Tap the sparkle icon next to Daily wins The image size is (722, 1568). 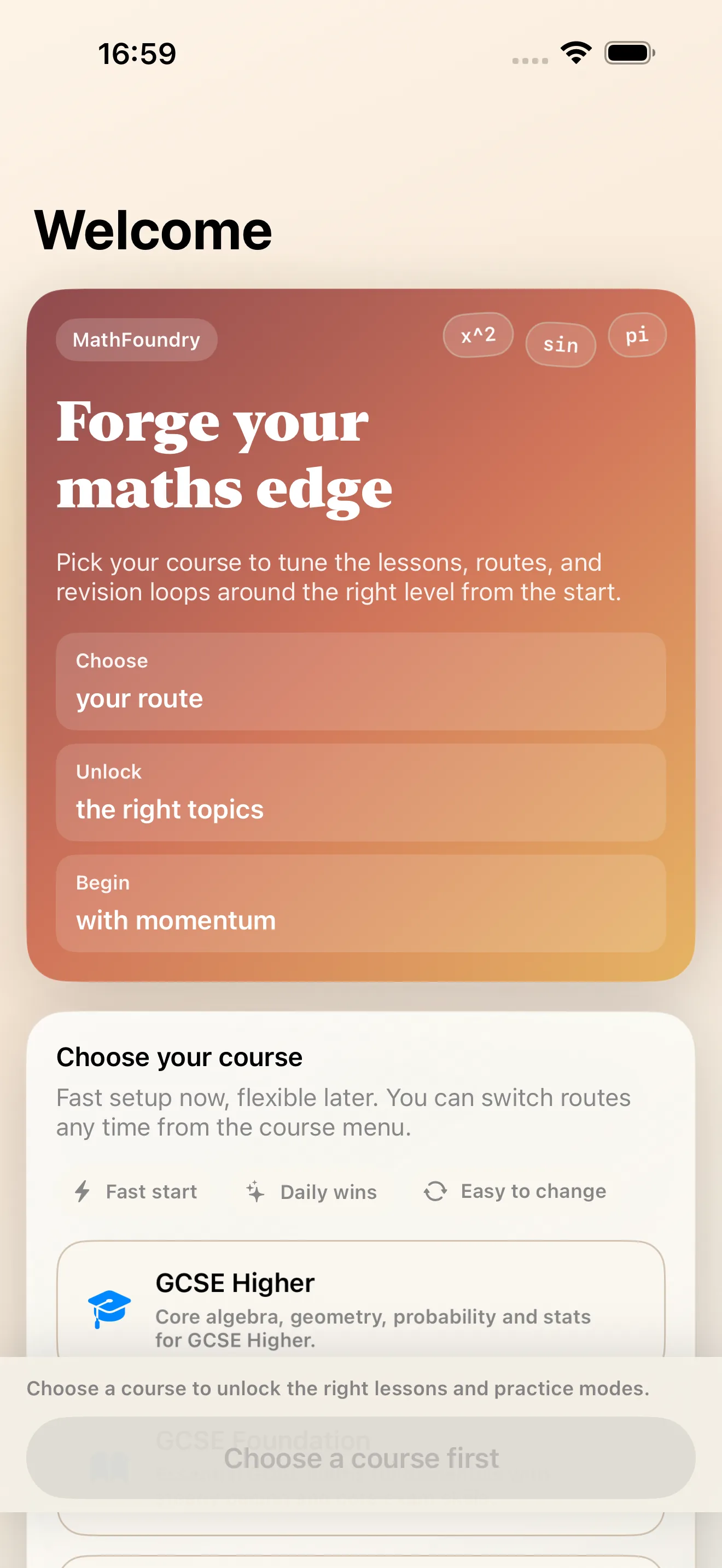tap(255, 1191)
